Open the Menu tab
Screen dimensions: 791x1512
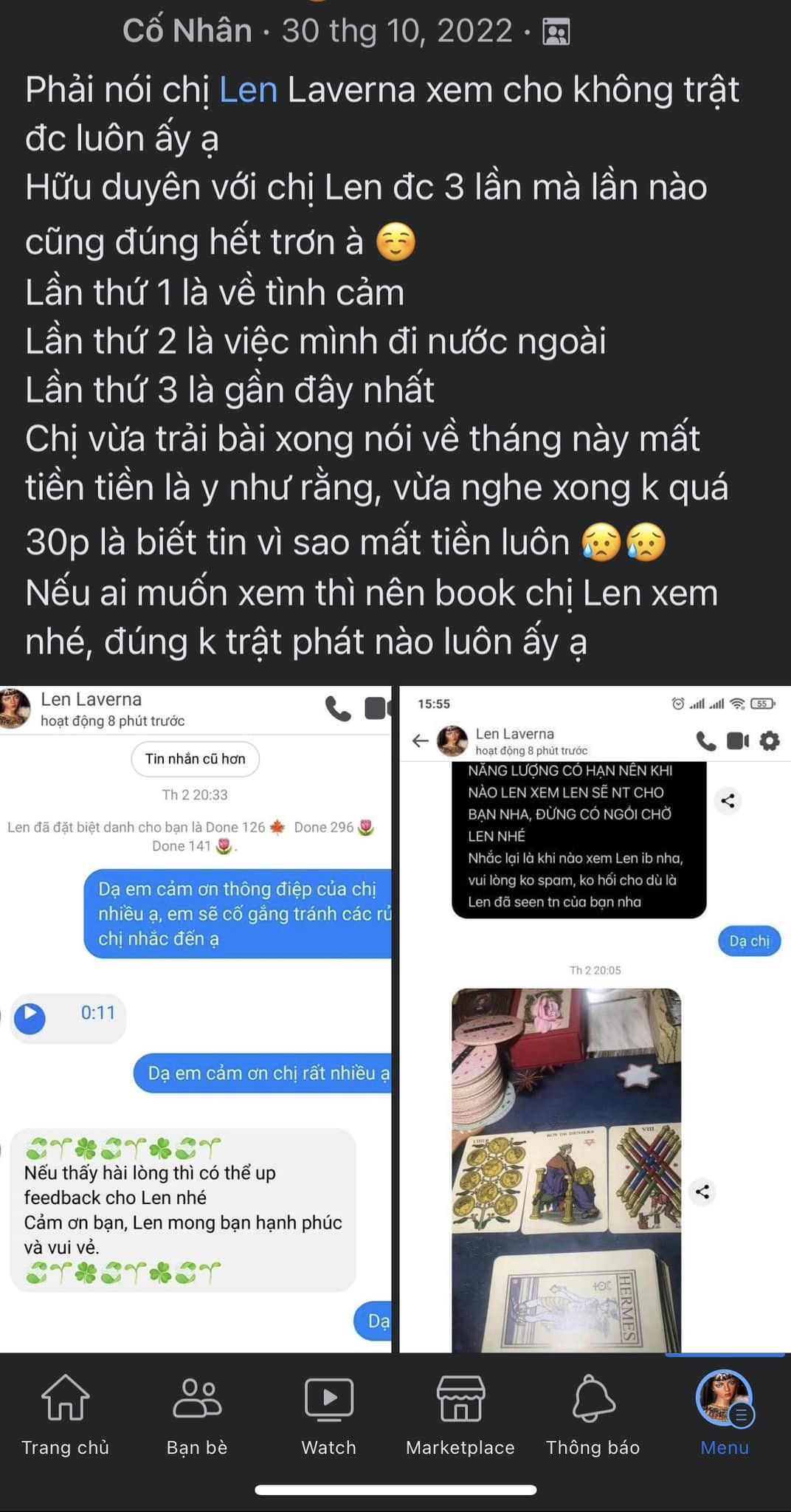click(724, 1415)
